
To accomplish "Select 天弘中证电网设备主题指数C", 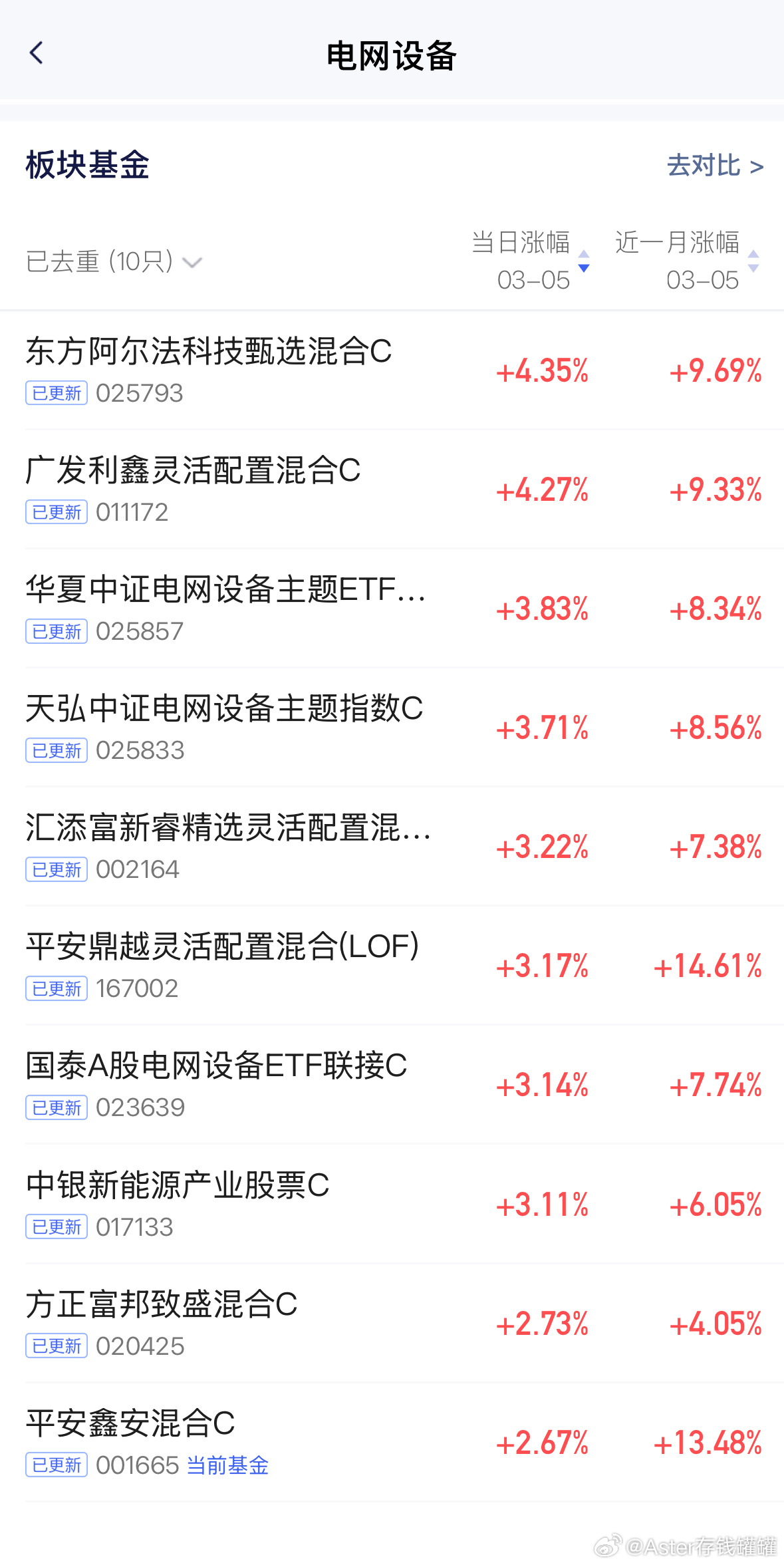I will (224, 708).
